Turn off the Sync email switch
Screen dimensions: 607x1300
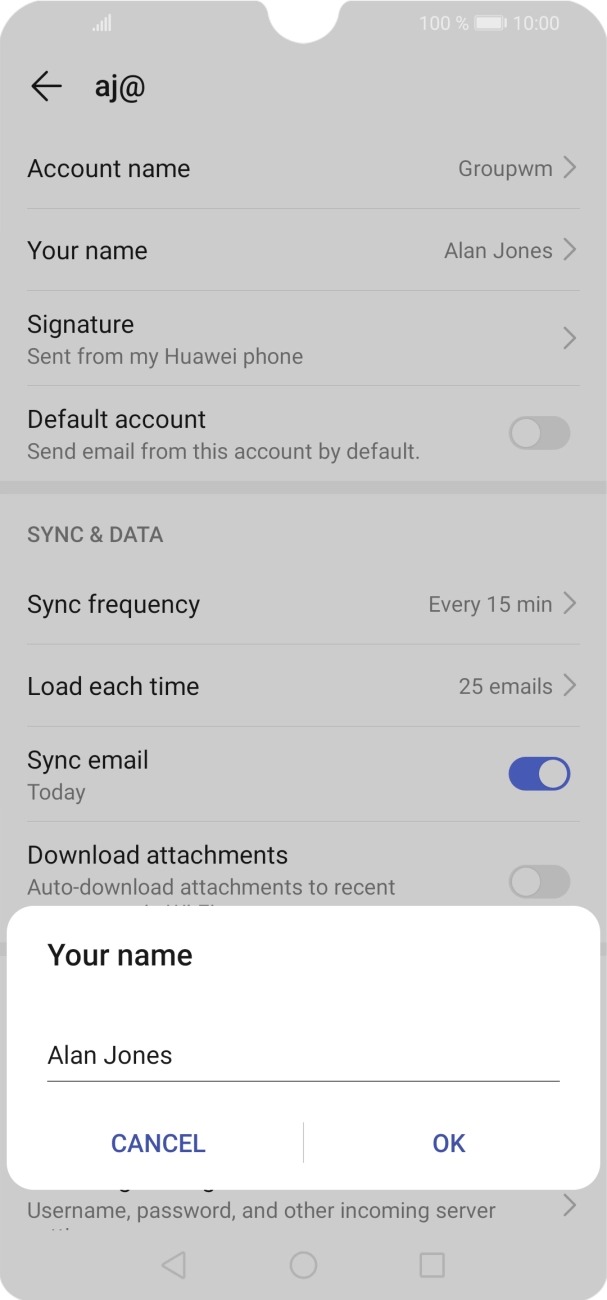tap(539, 774)
